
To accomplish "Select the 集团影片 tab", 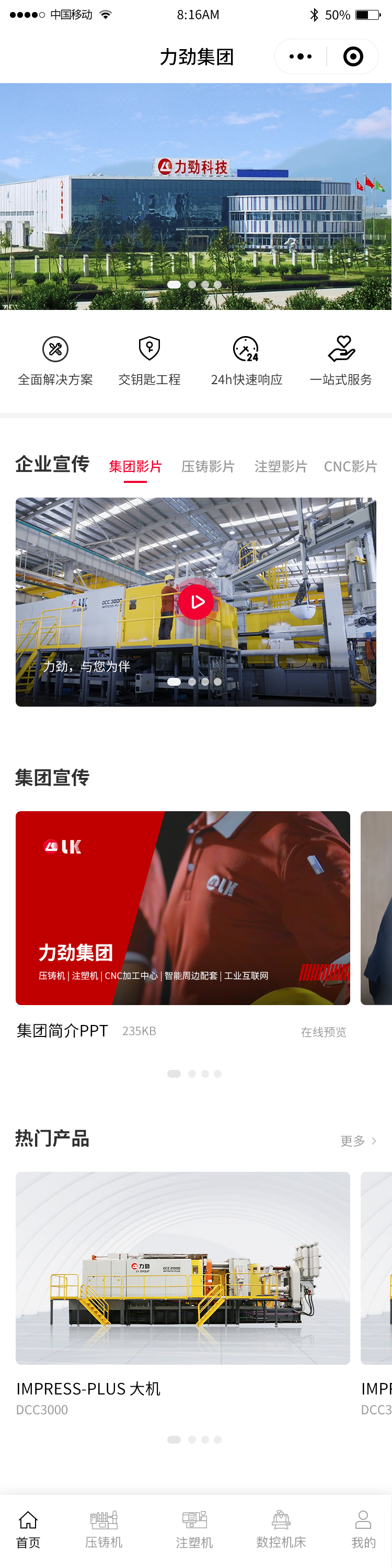I will 135,466.
